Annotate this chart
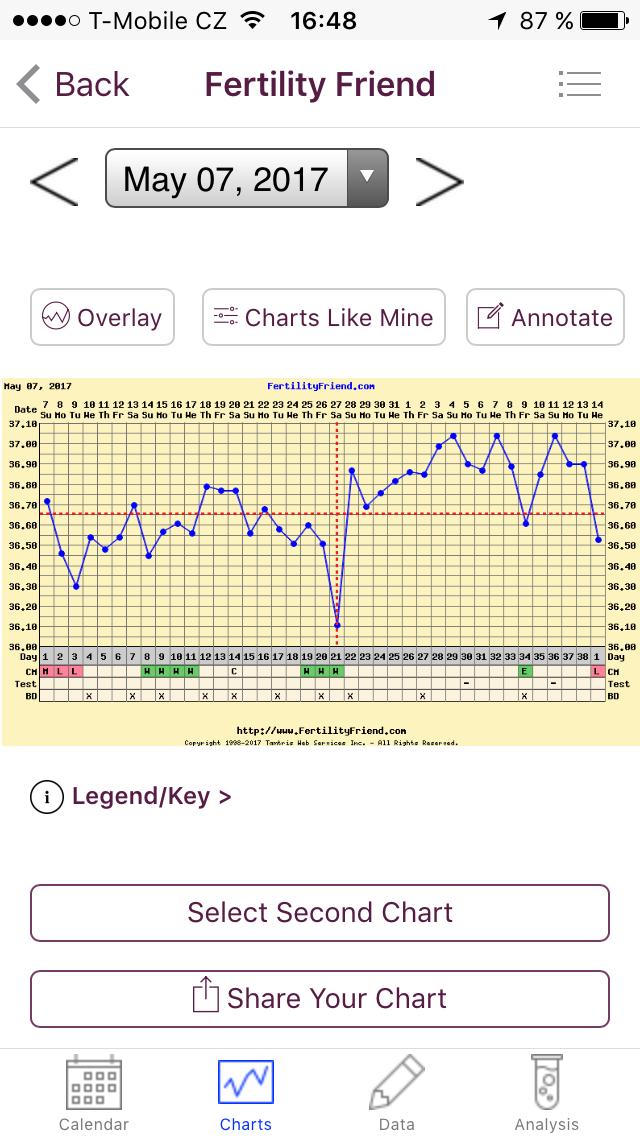The image size is (640, 1136). pyautogui.click(x=545, y=318)
